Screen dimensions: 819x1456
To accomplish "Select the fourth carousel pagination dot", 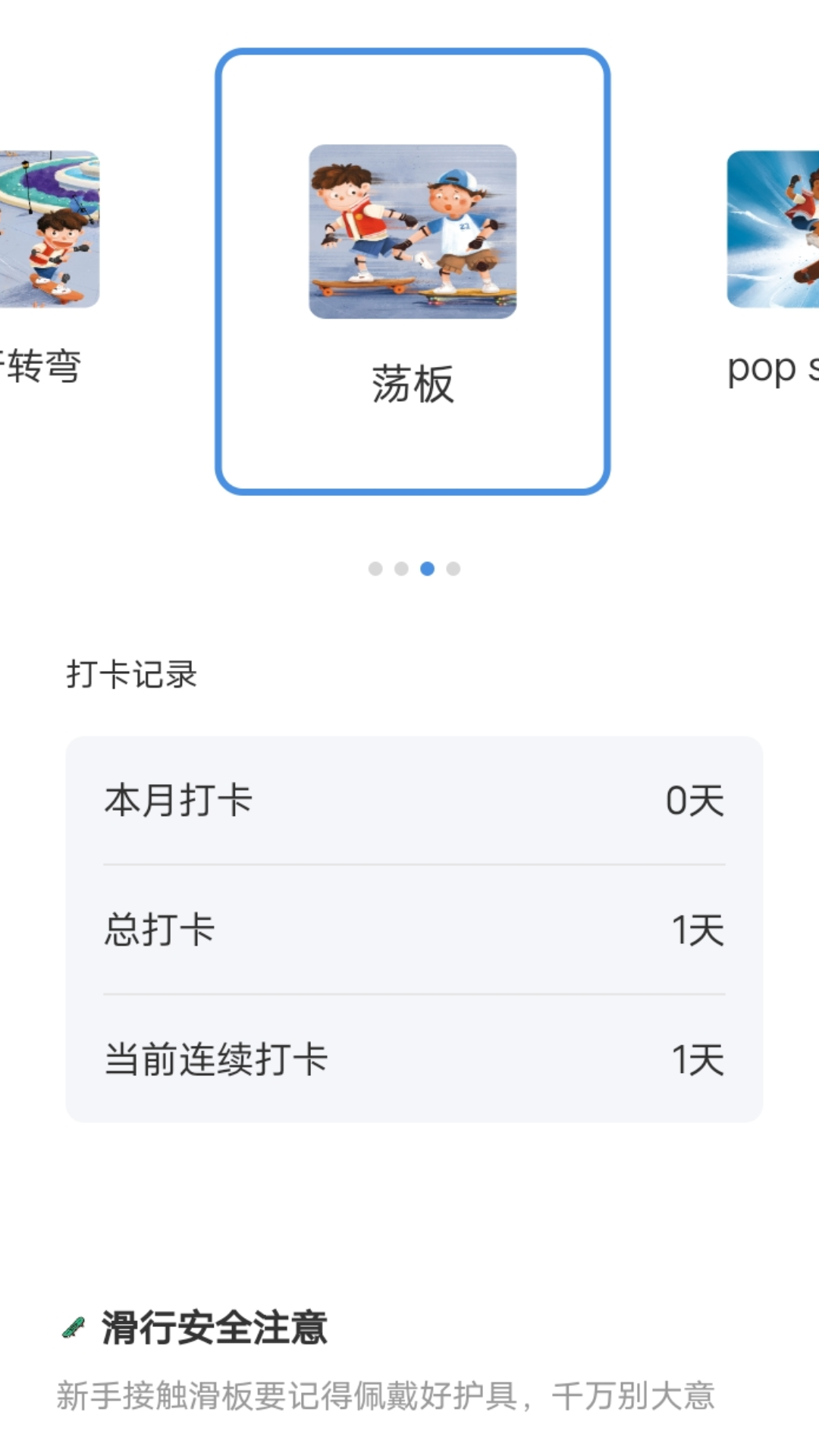I will click(453, 566).
